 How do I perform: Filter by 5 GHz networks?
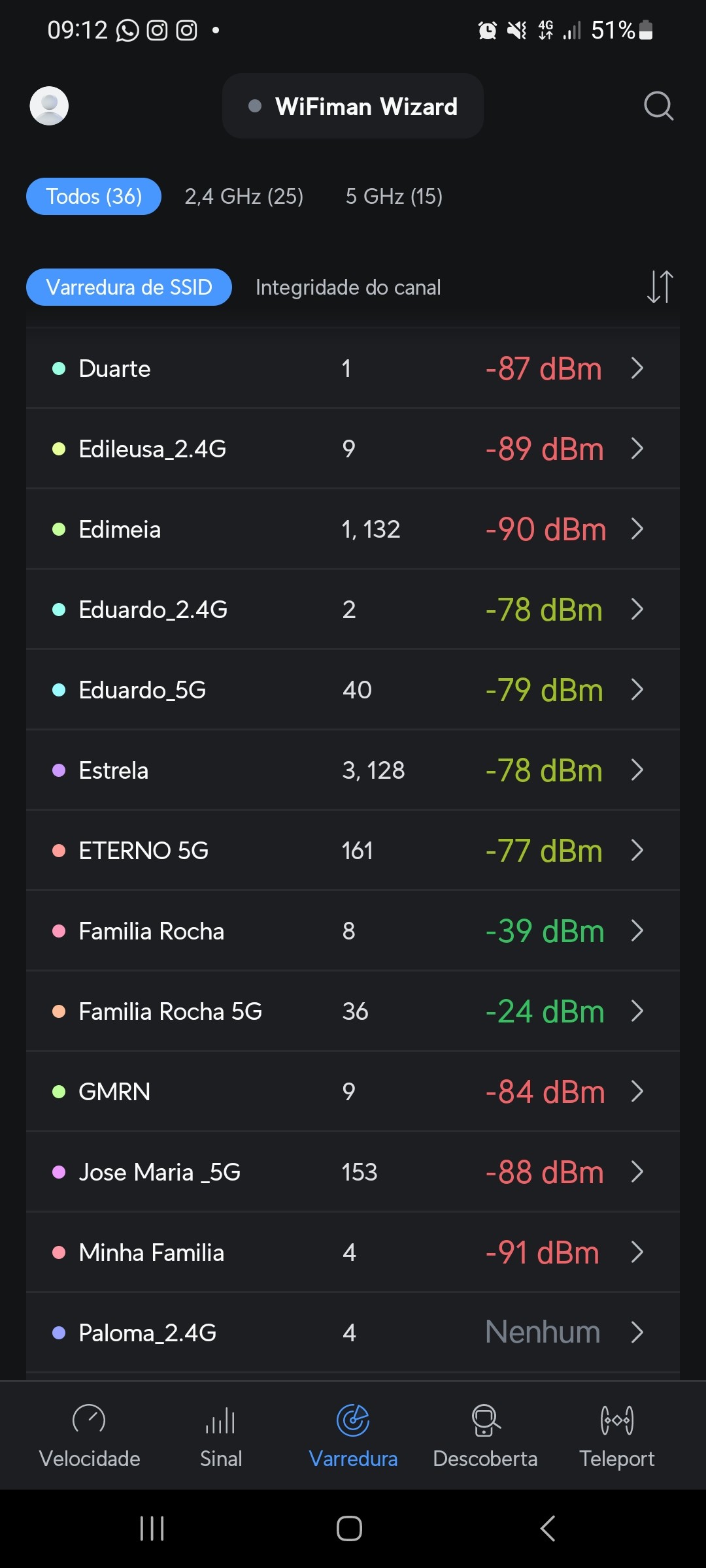394,197
